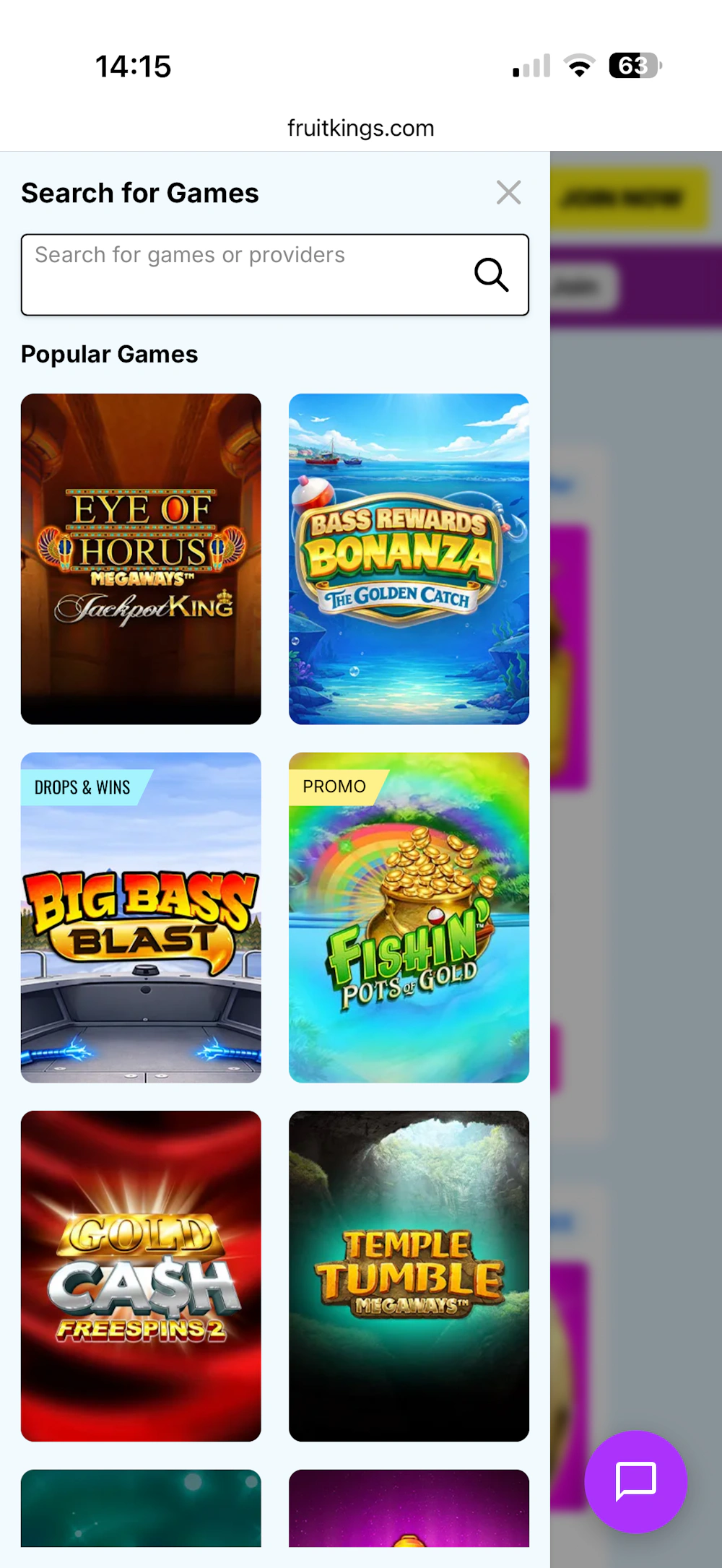Close the Search for Games panel
The width and height of the screenshot is (722, 1568).
[x=509, y=193]
